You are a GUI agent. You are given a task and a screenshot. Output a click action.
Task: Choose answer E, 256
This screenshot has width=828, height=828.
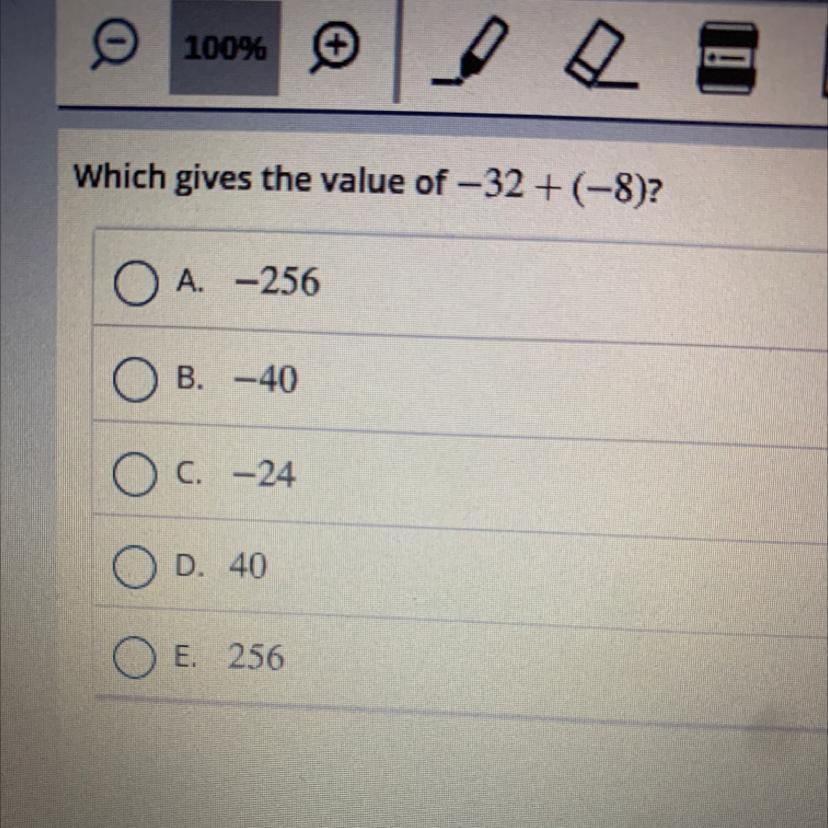click(x=132, y=657)
